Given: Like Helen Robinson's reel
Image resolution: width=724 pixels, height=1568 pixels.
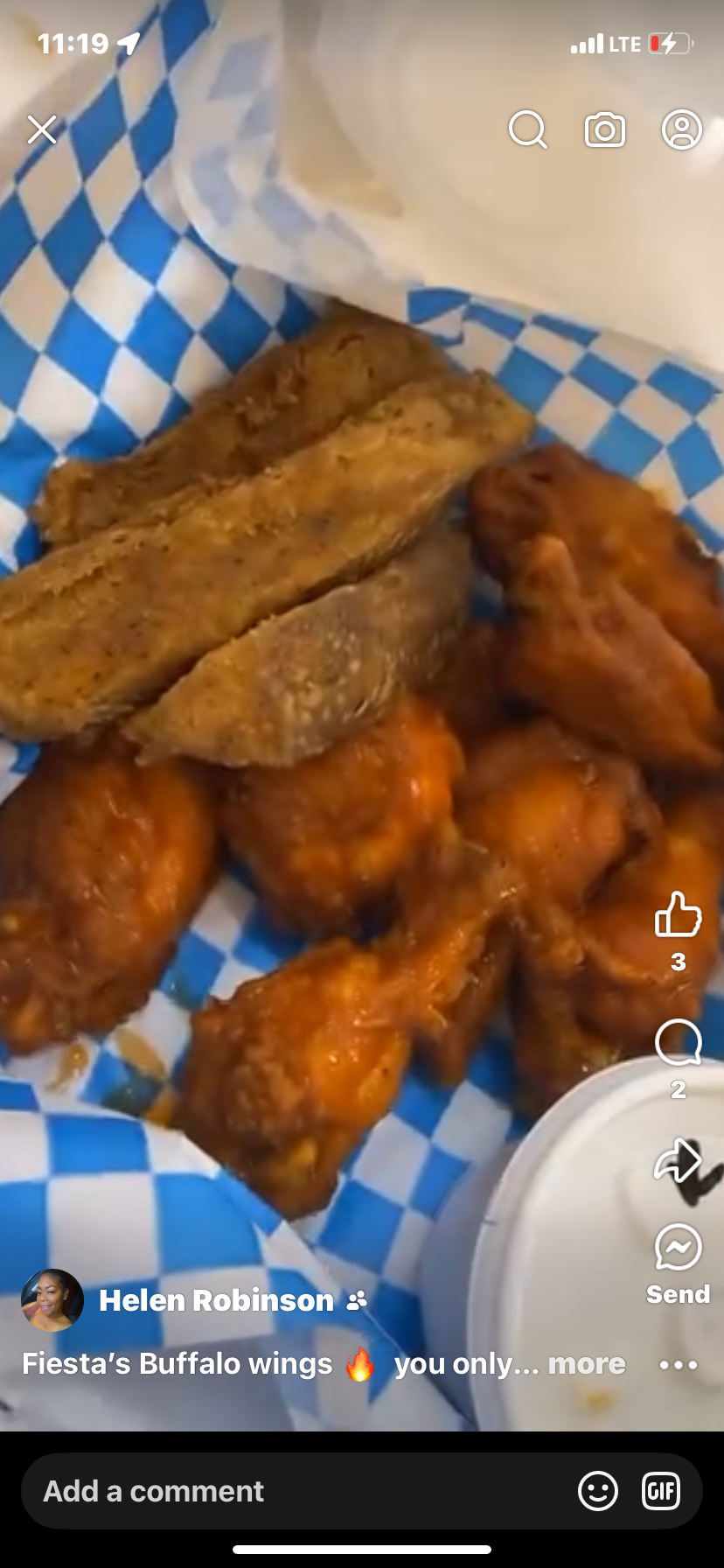Looking at the screenshot, I should click(x=678, y=914).
